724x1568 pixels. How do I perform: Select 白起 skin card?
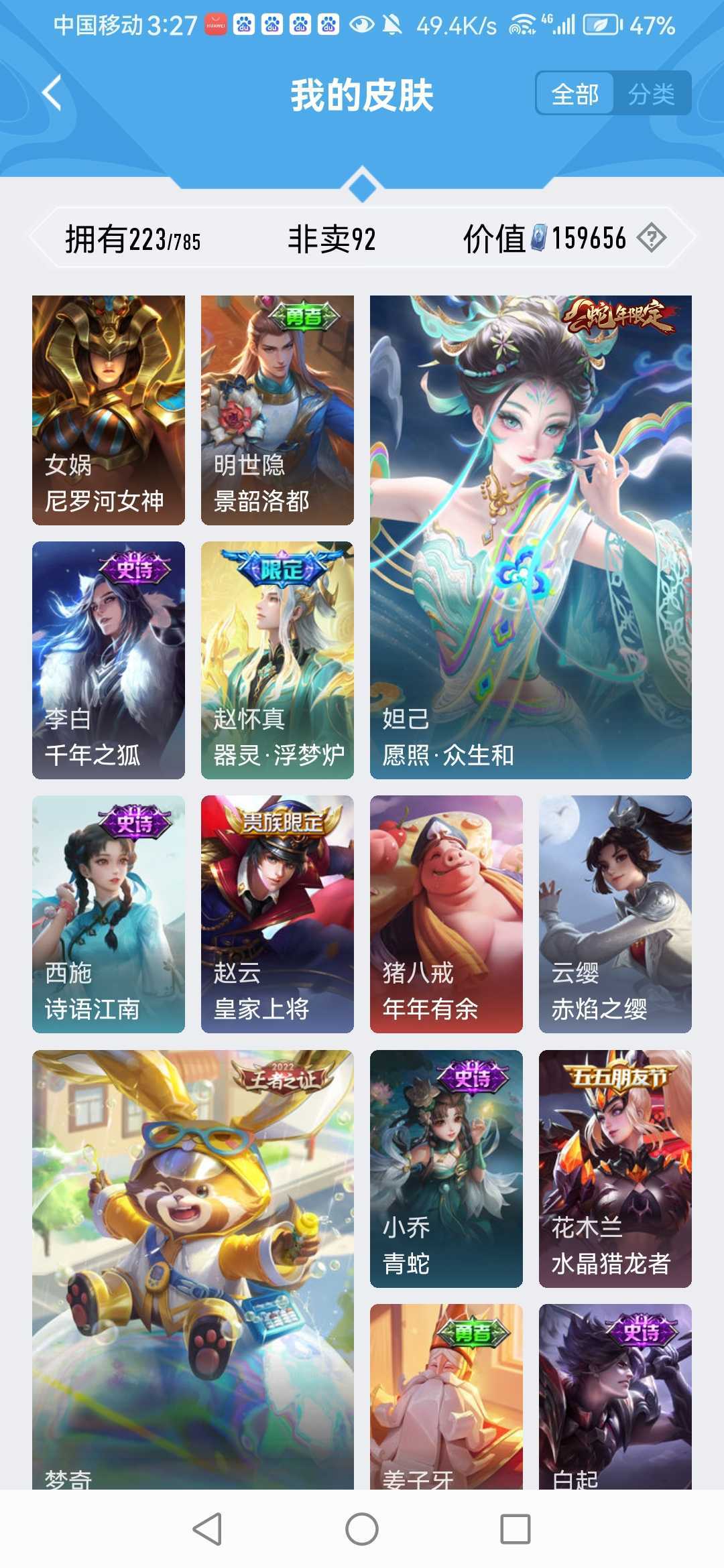tap(615, 1396)
